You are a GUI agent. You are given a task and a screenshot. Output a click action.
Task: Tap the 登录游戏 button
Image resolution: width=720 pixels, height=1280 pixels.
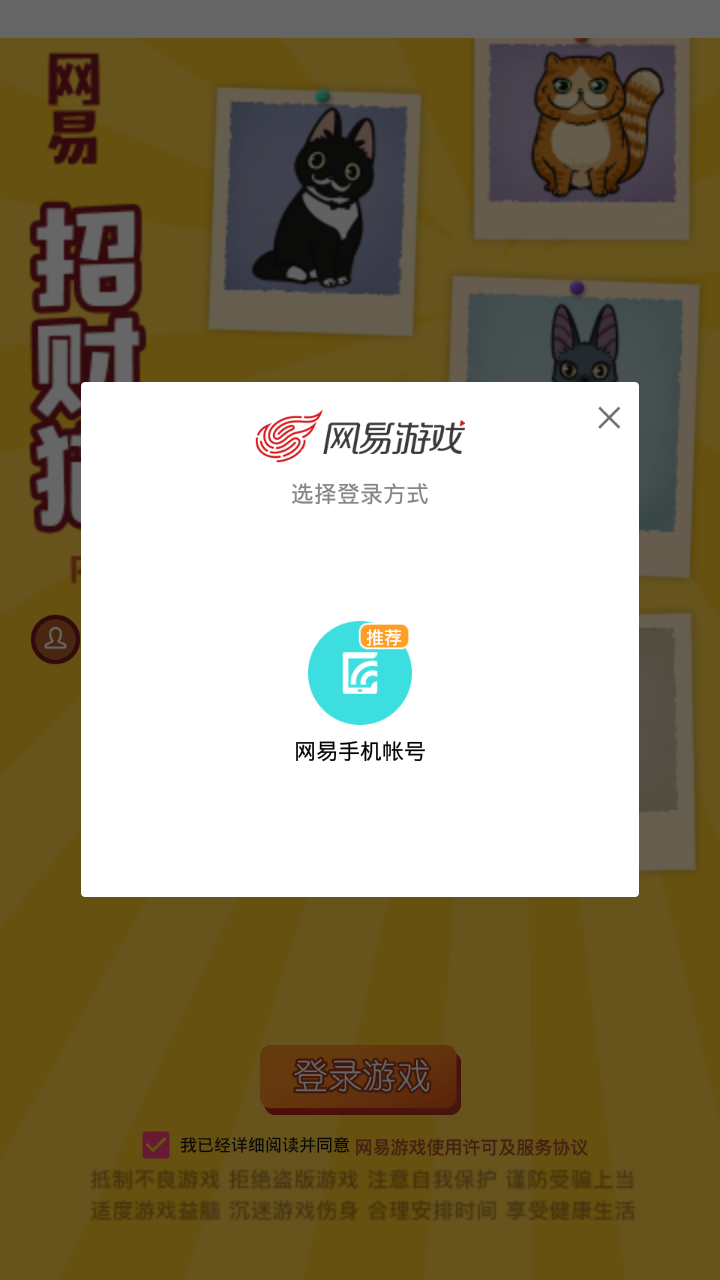tap(360, 1077)
